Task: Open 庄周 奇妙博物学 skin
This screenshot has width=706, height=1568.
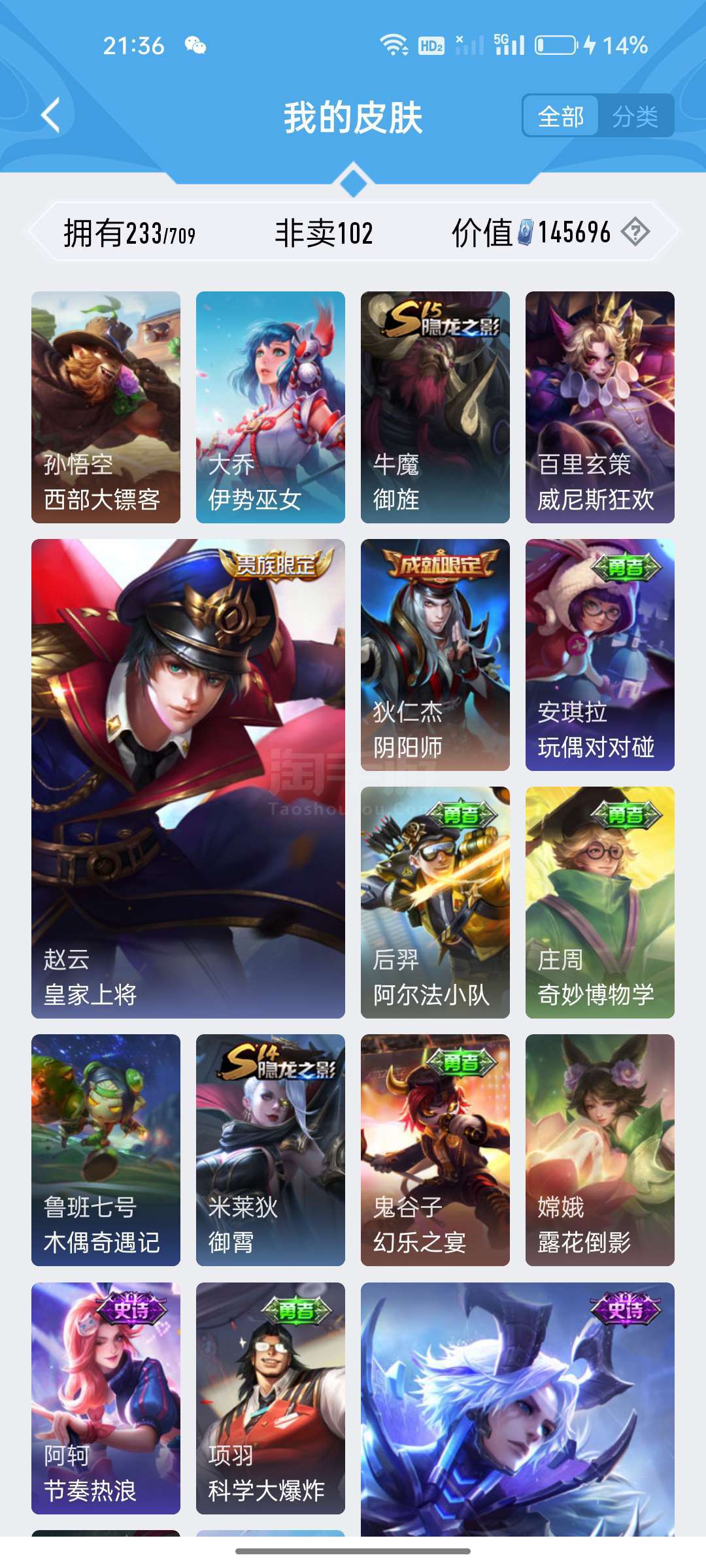Action: [600, 902]
